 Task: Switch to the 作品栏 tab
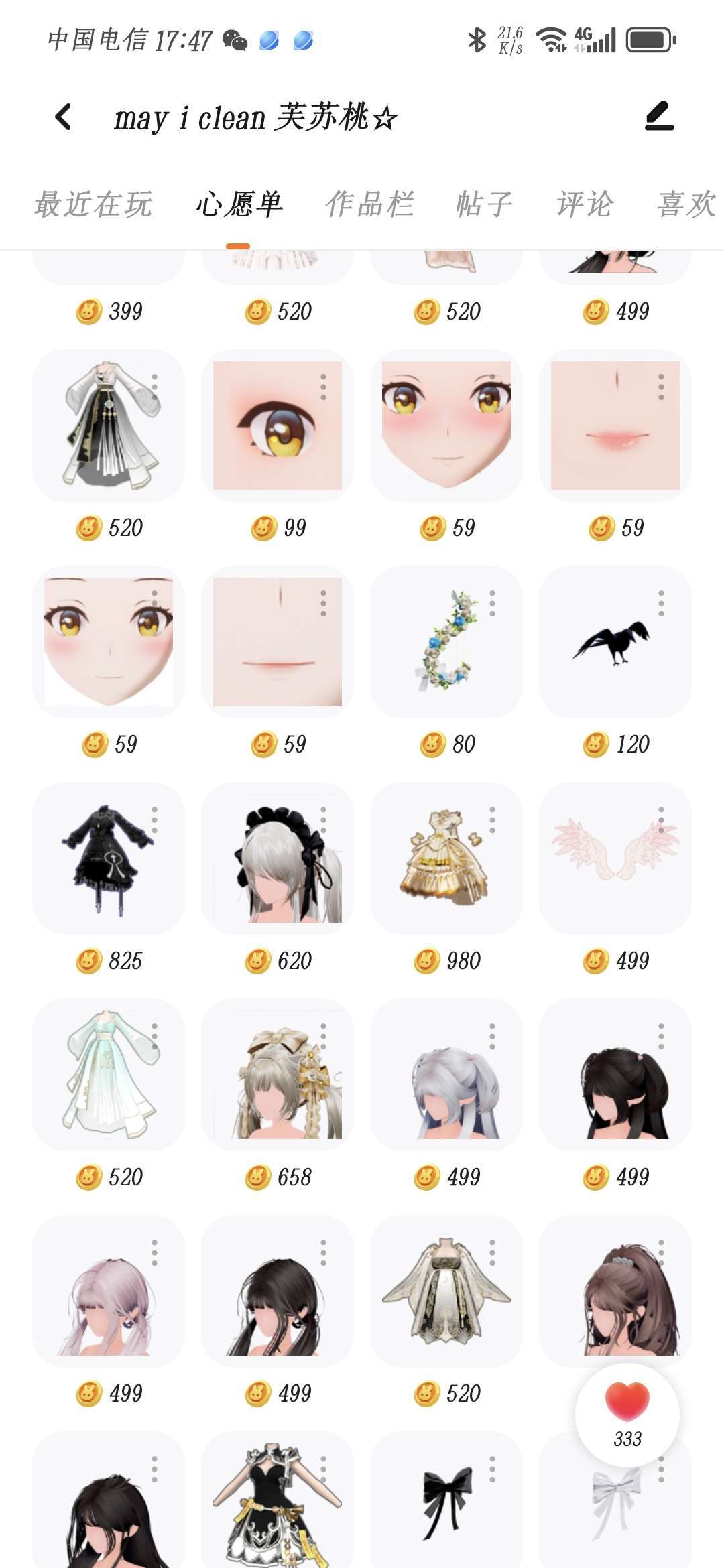[369, 204]
